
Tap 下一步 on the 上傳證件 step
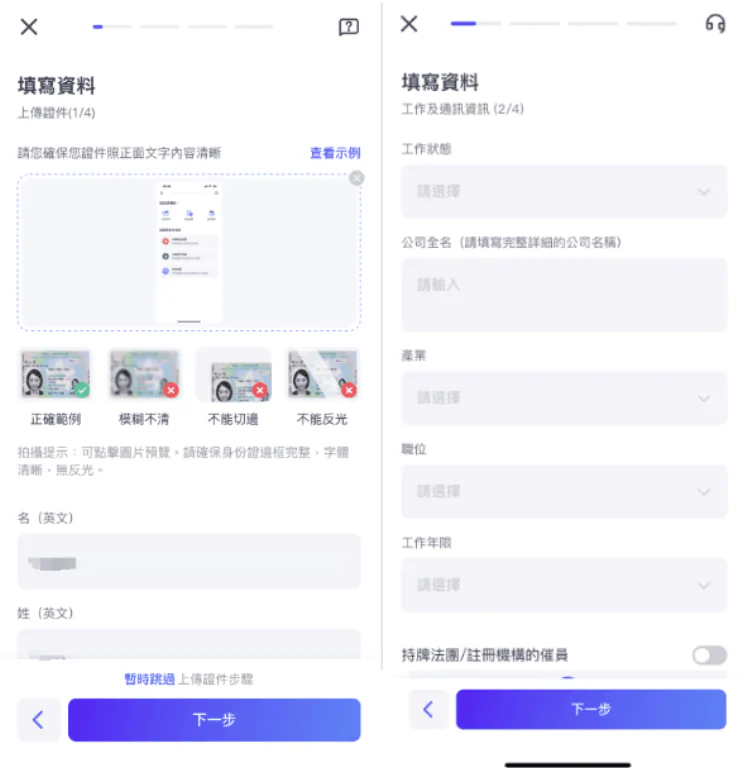point(214,720)
